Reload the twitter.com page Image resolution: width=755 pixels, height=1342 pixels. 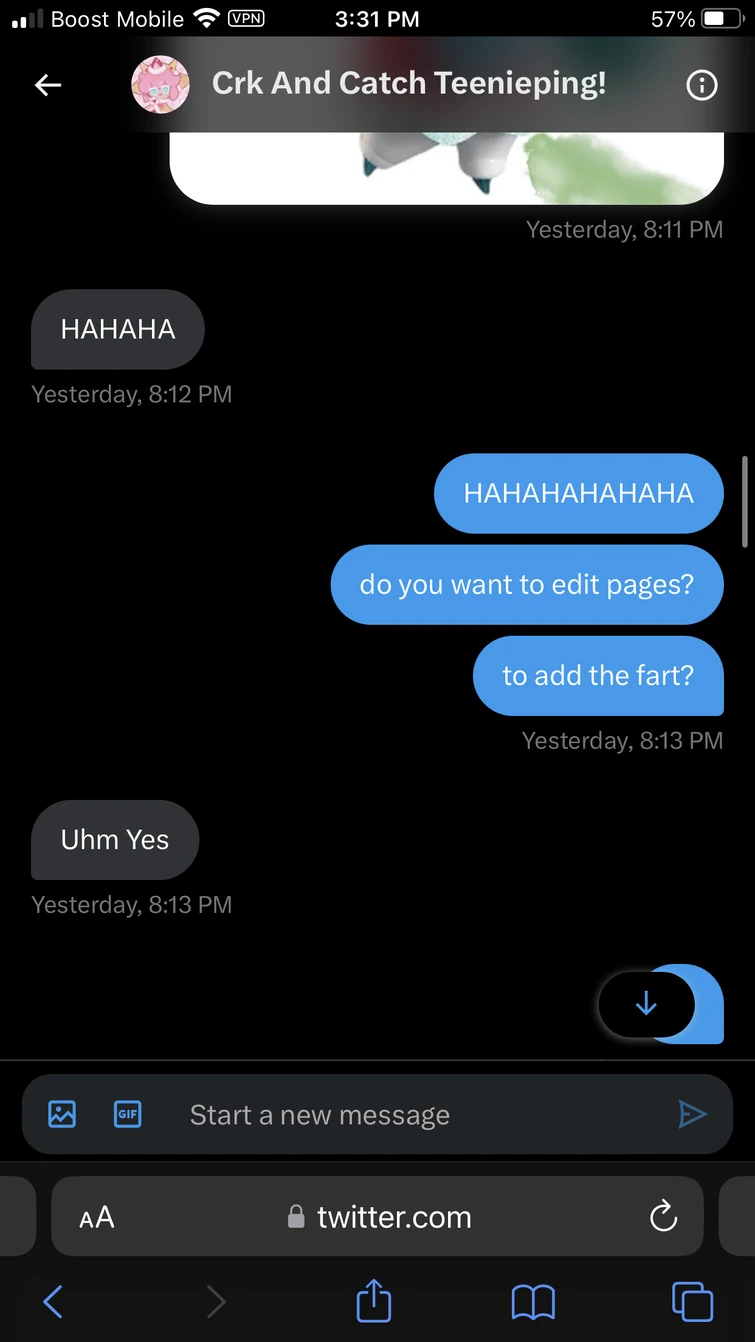[x=663, y=1217]
